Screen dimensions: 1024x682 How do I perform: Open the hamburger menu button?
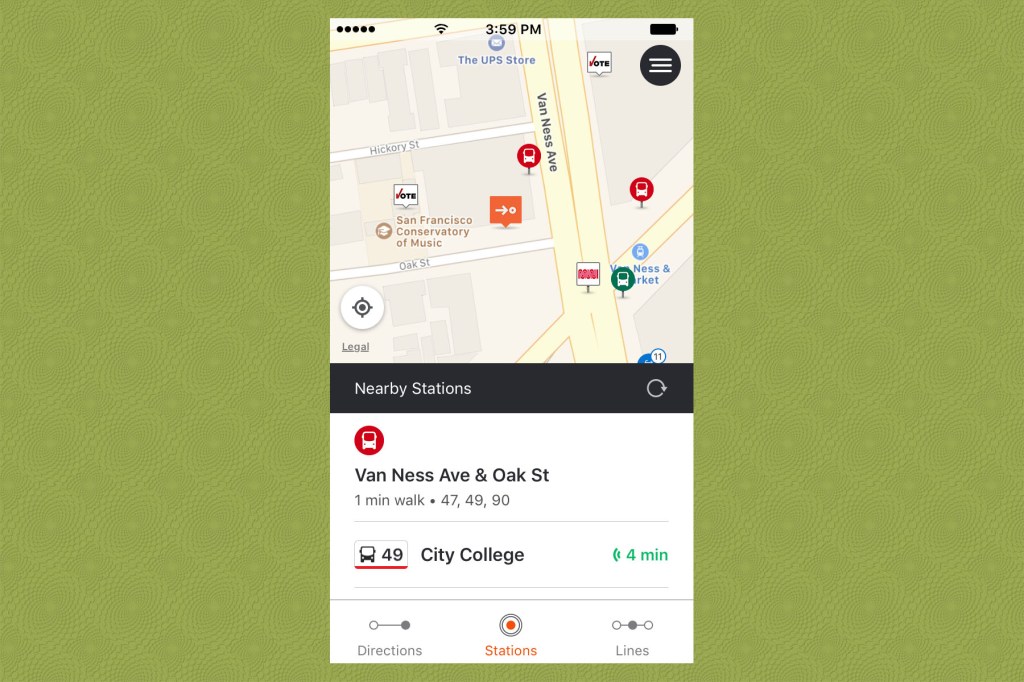pos(660,66)
